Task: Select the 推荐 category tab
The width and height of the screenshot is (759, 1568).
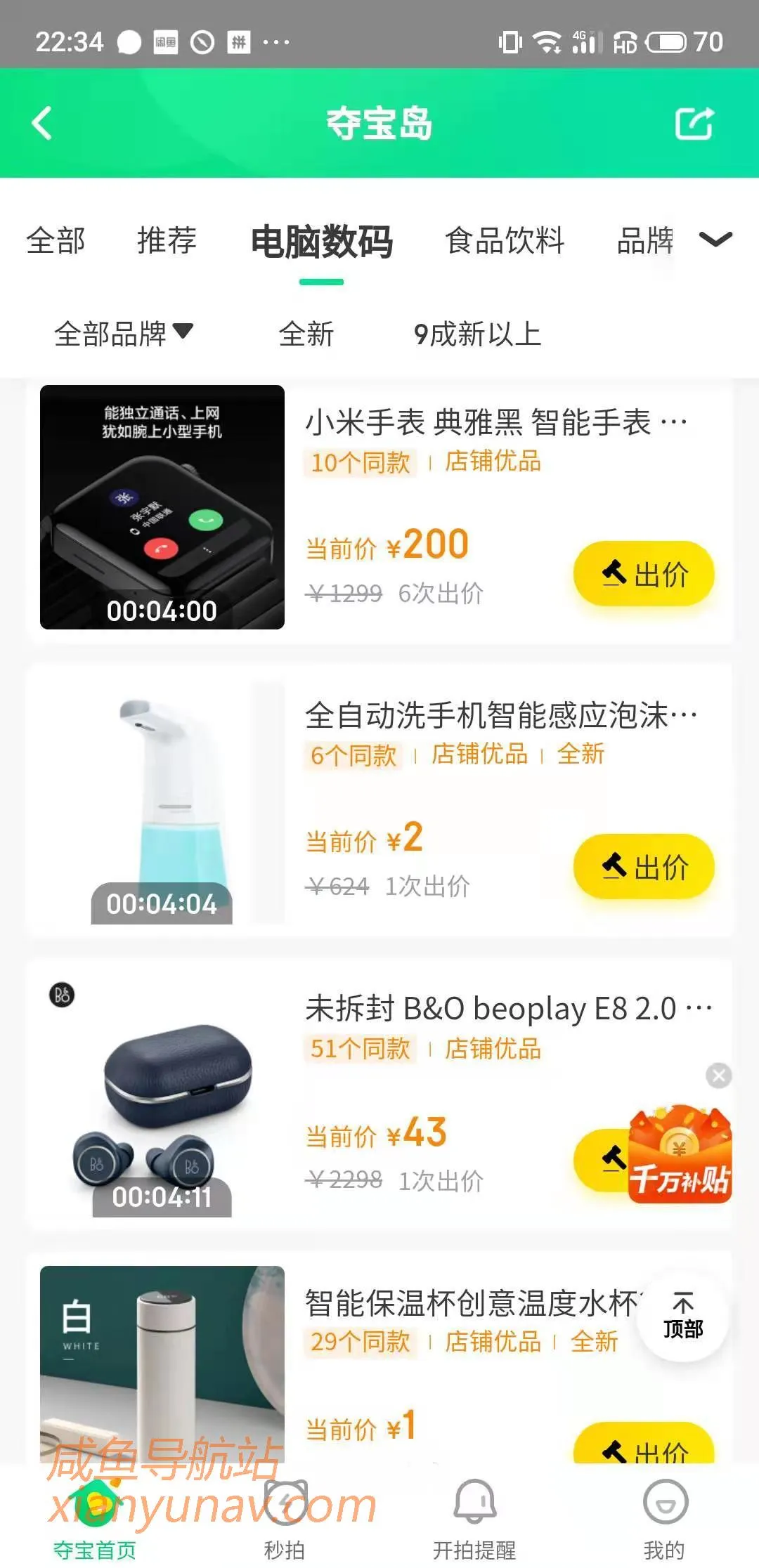Action: (x=167, y=241)
